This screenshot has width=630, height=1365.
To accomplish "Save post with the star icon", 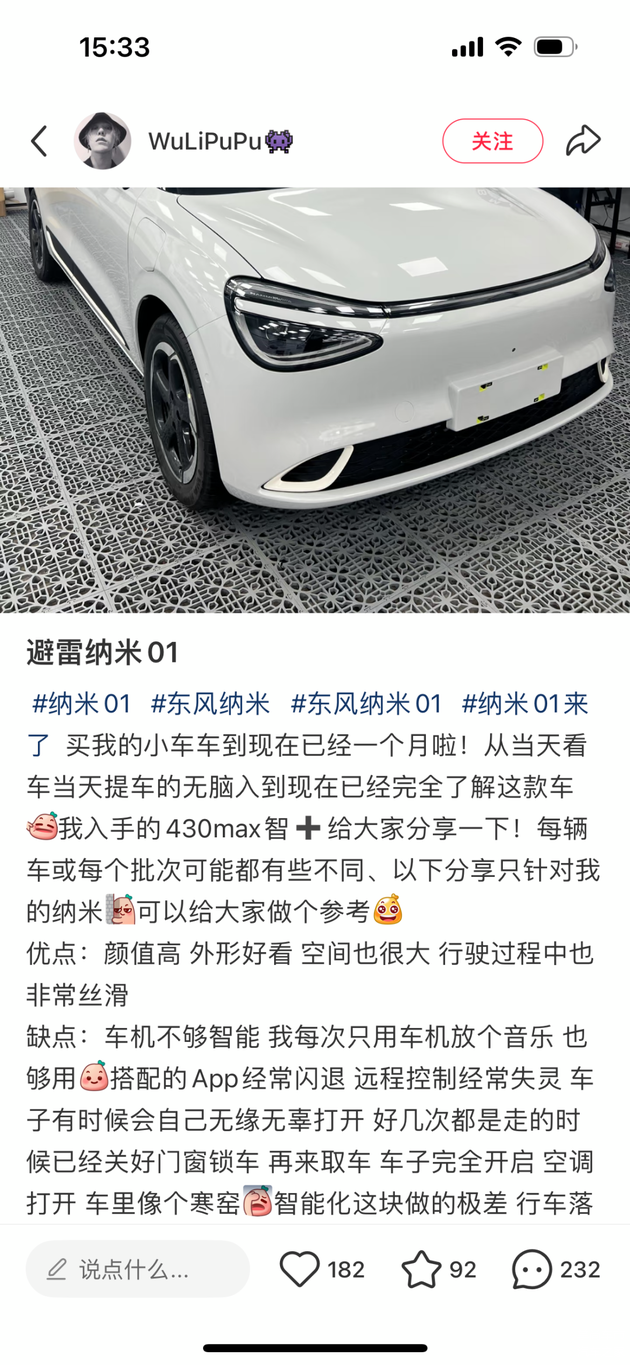I will pyautogui.click(x=421, y=1270).
